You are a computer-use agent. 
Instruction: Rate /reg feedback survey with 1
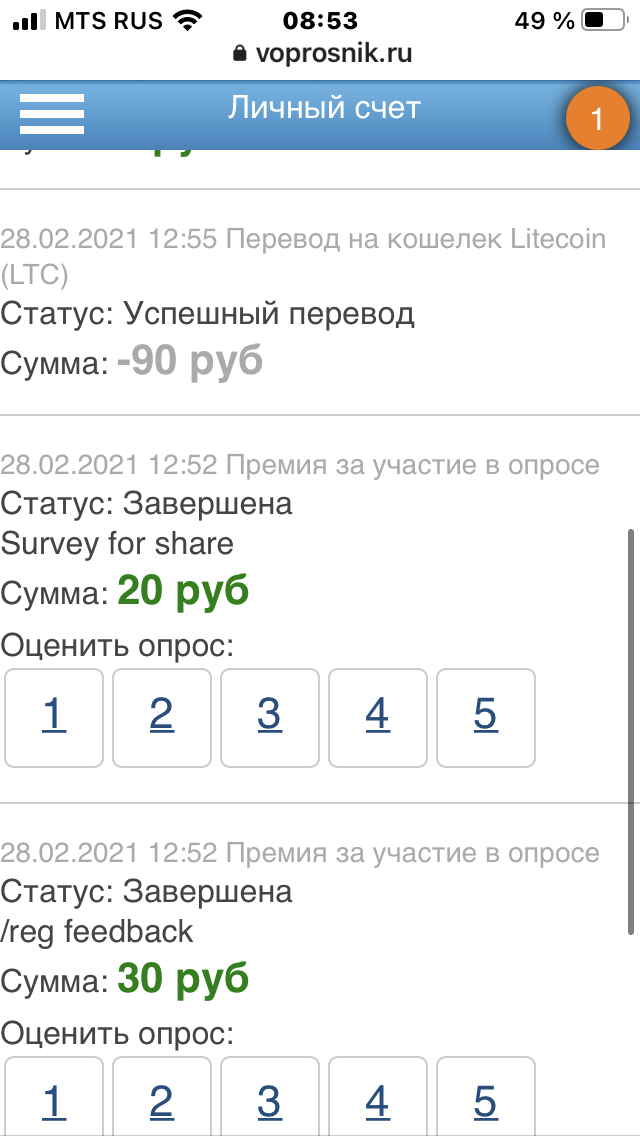tap(54, 1100)
